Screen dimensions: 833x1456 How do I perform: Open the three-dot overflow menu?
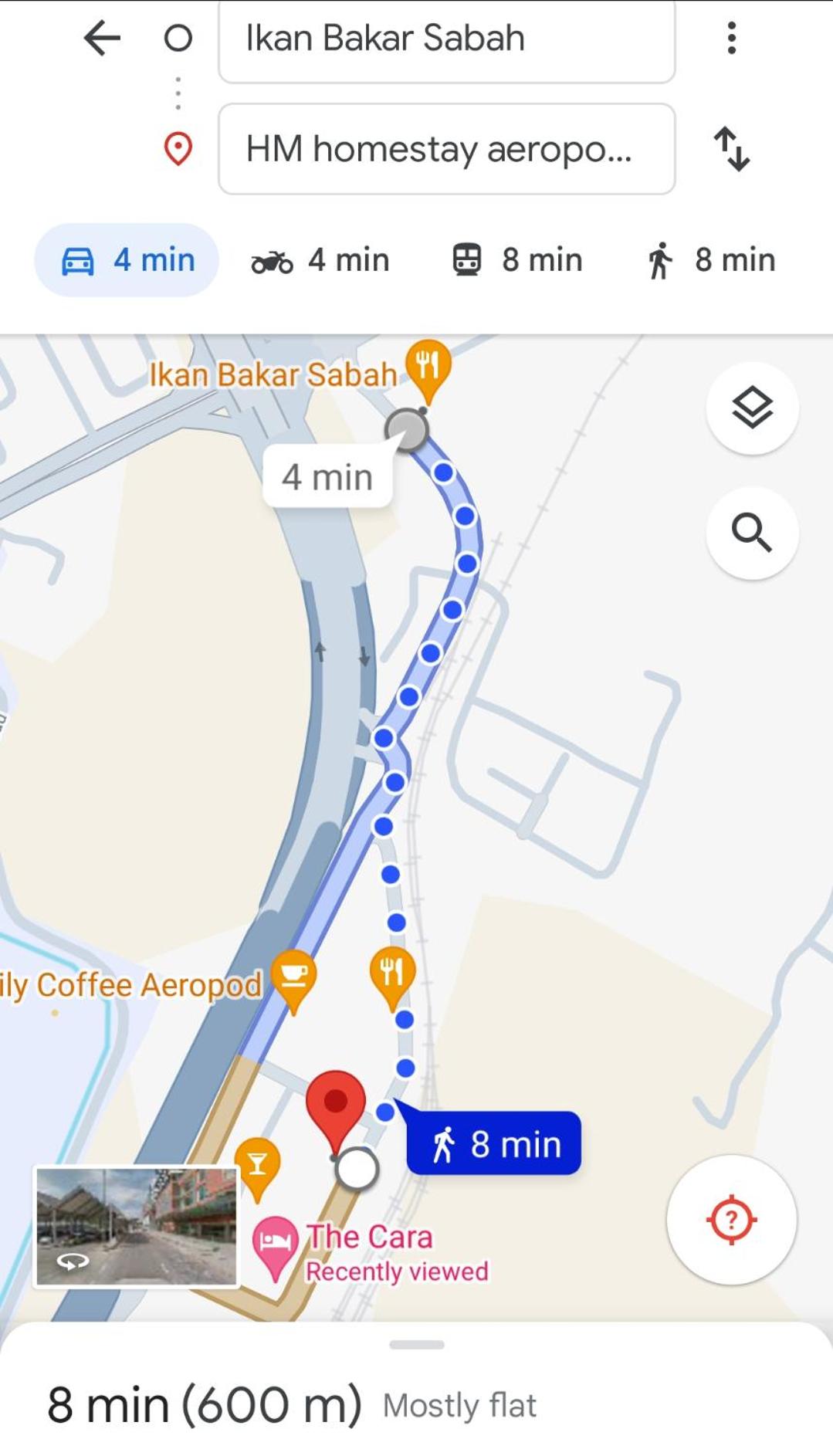click(x=731, y=38)
